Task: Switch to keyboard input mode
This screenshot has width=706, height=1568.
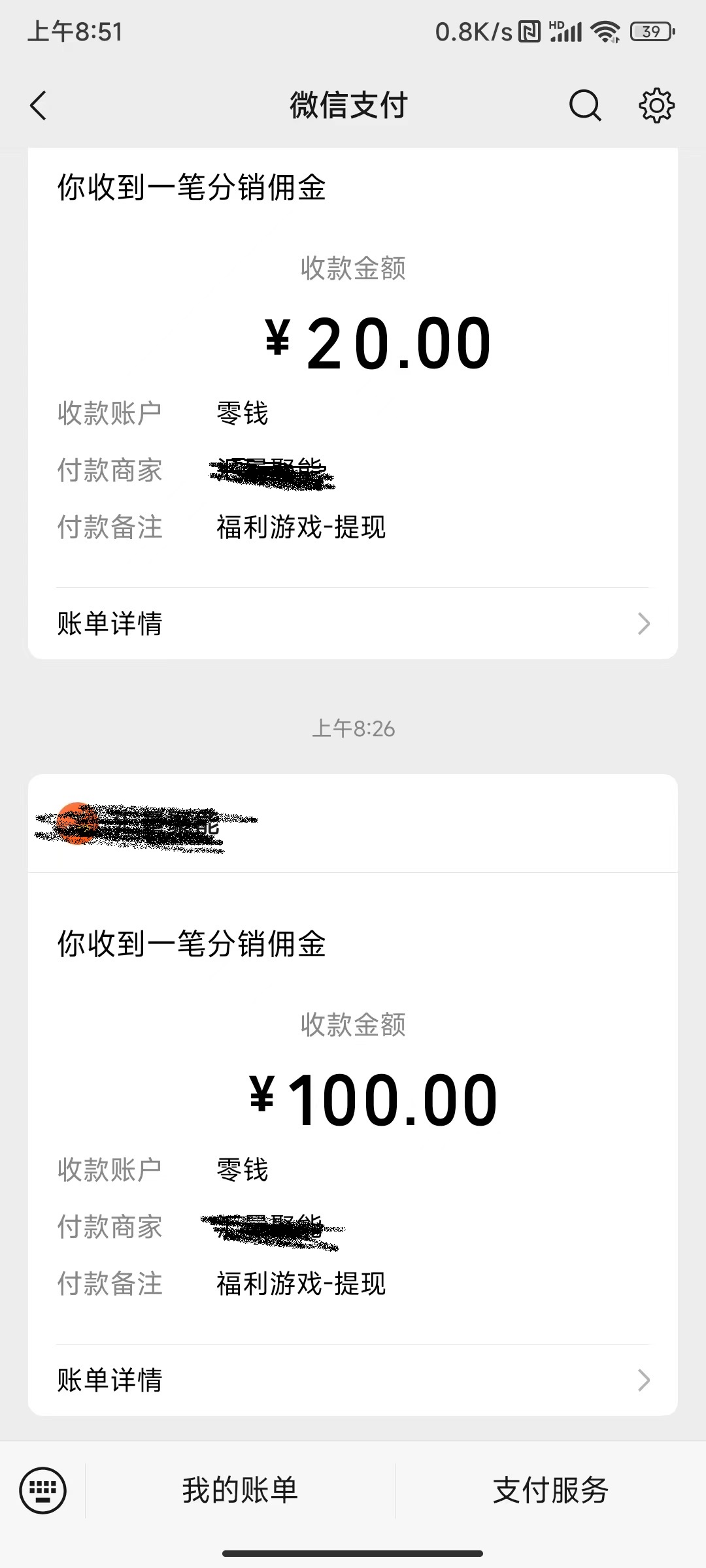Action: 43,1490
